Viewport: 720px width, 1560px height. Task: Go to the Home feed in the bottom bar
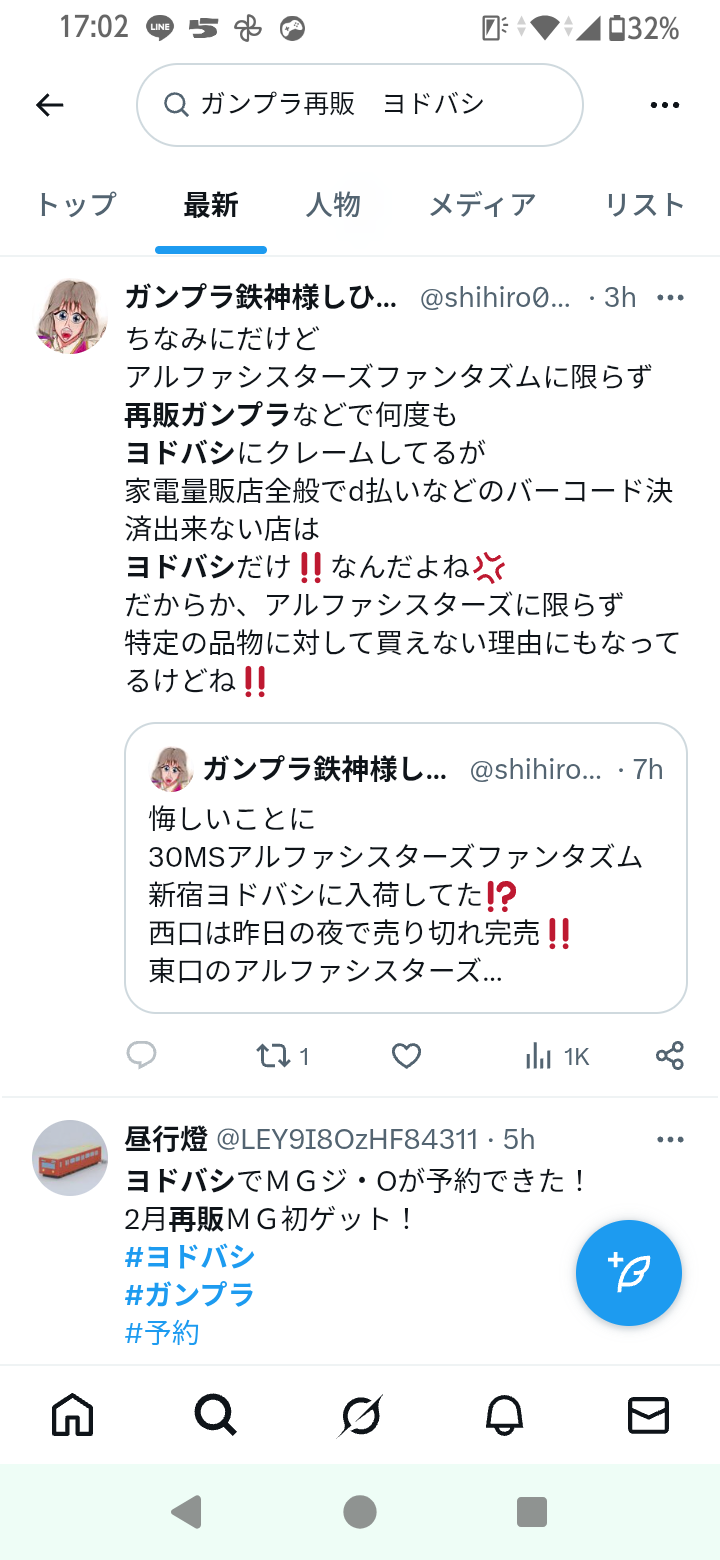[72, 1415]
